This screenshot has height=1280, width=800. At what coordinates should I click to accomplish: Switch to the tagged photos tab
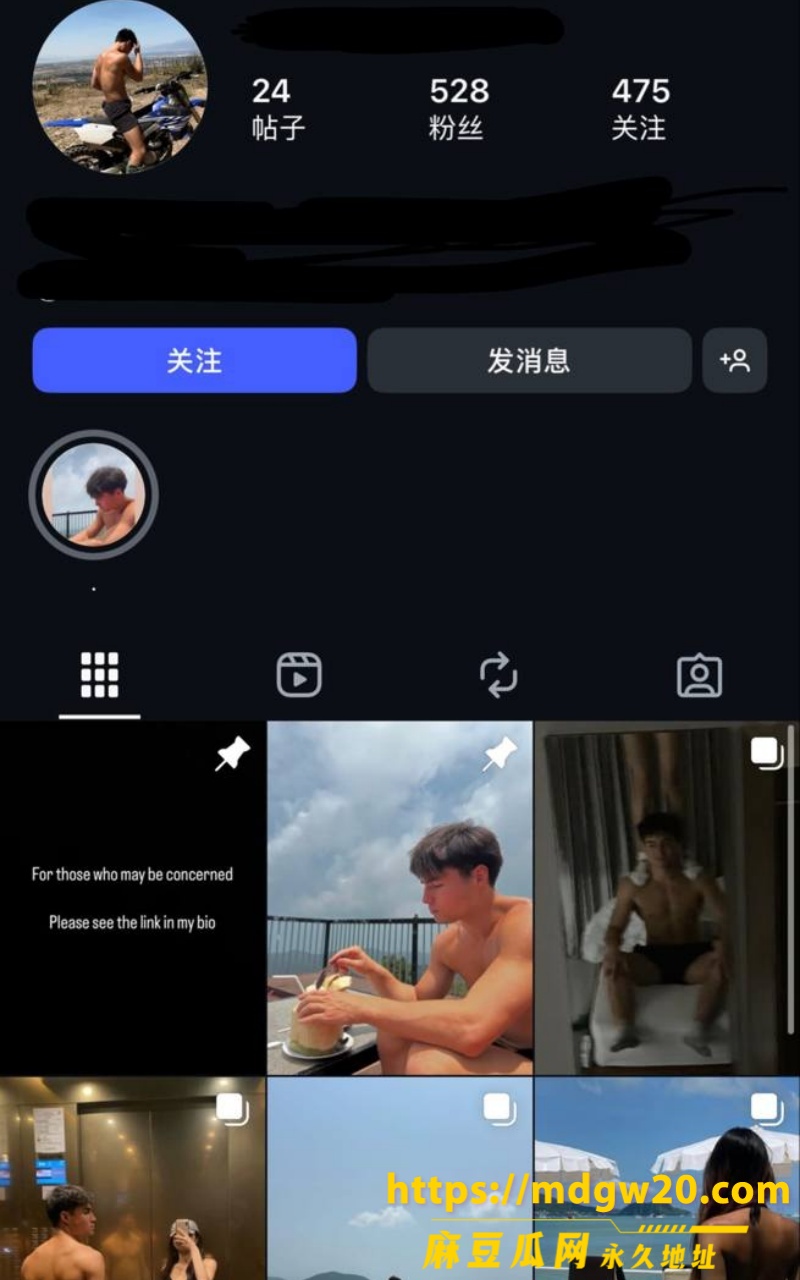click(699, 676)
